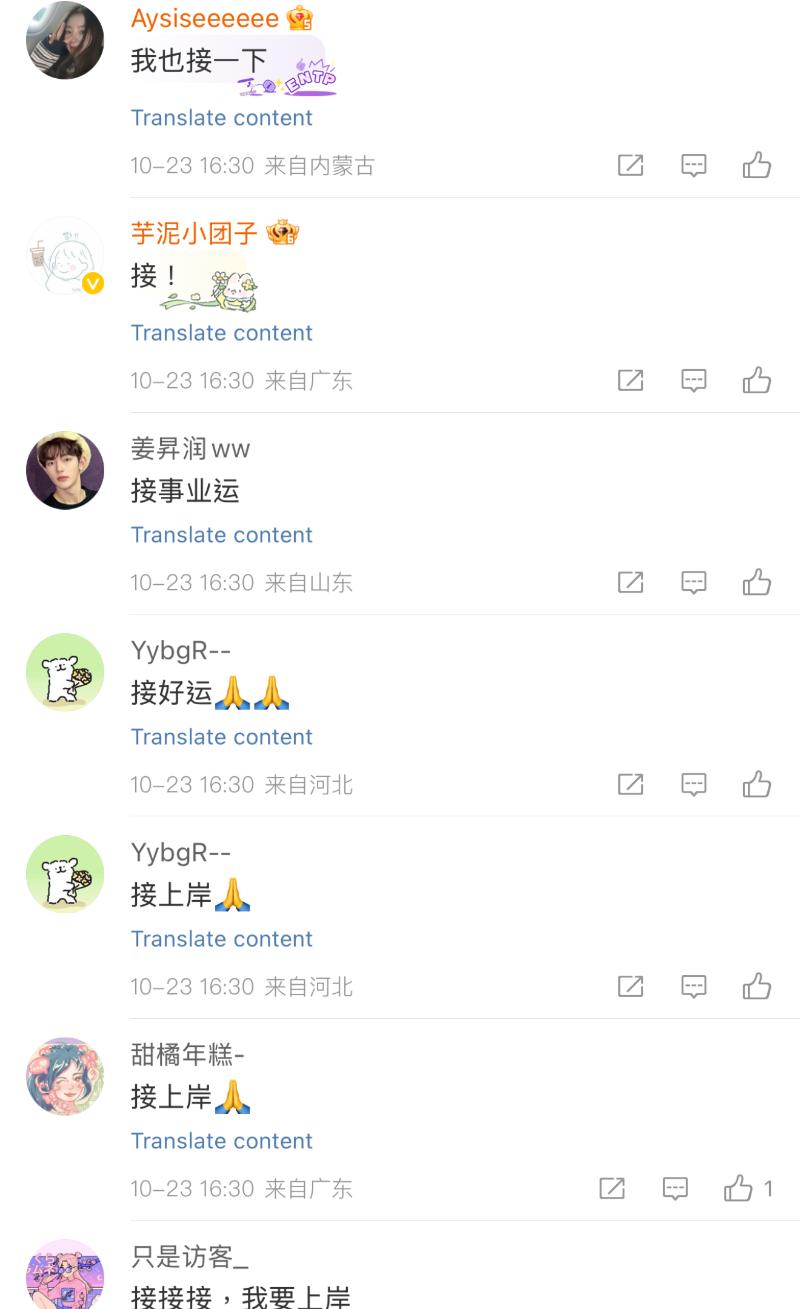Like YybgR--'s 接好运 comment
The height and width of the screenshot is (1309, 800).
point(757,784)
